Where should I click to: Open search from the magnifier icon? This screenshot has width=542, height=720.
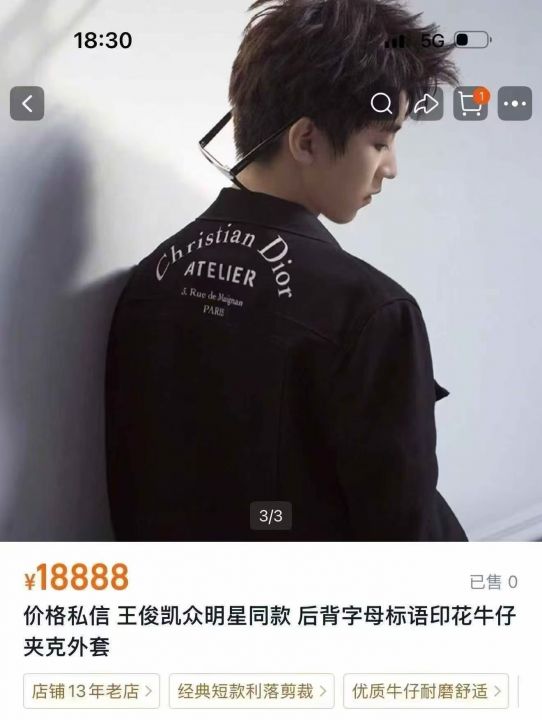pyautogui.click(x=381, y=103)
